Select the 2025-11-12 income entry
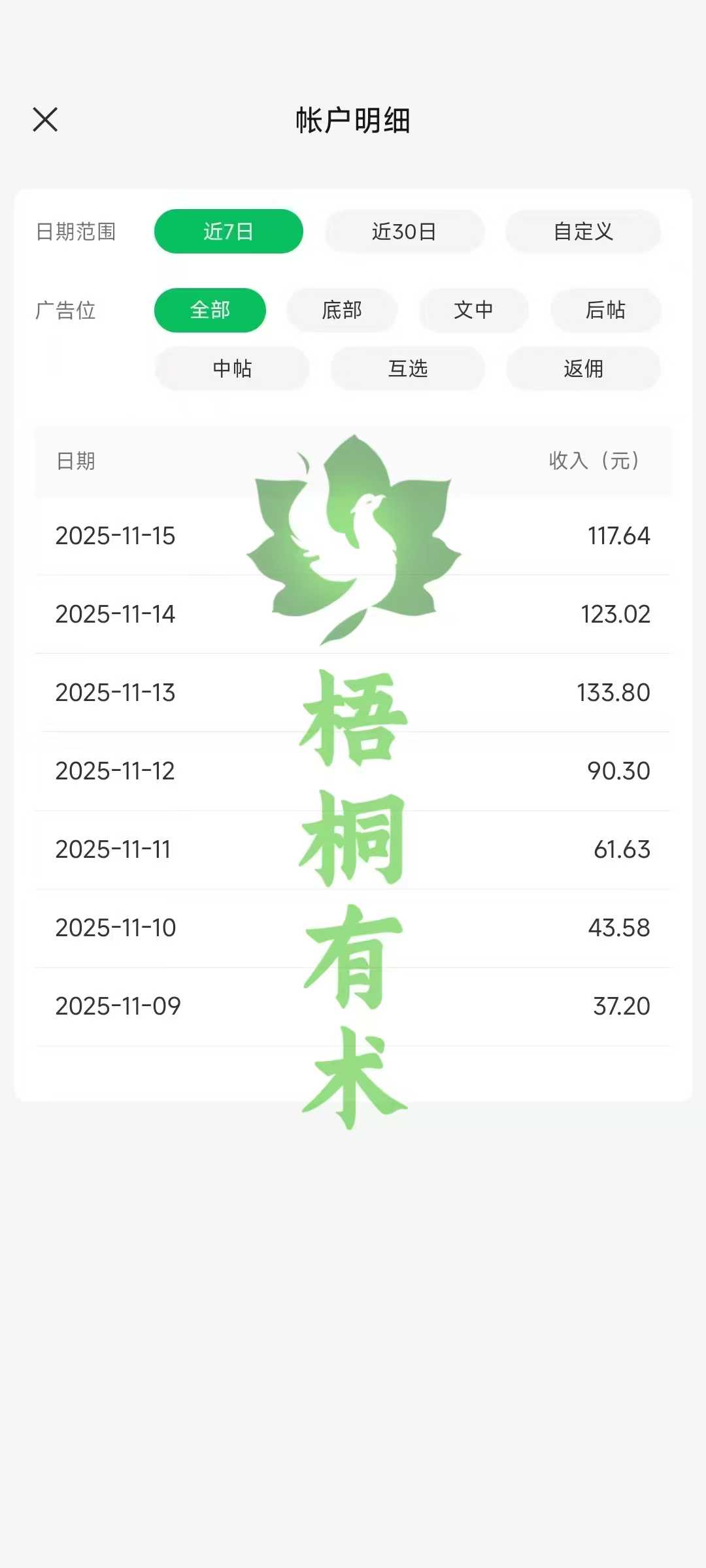706x1568 pixels. point(353,771)
